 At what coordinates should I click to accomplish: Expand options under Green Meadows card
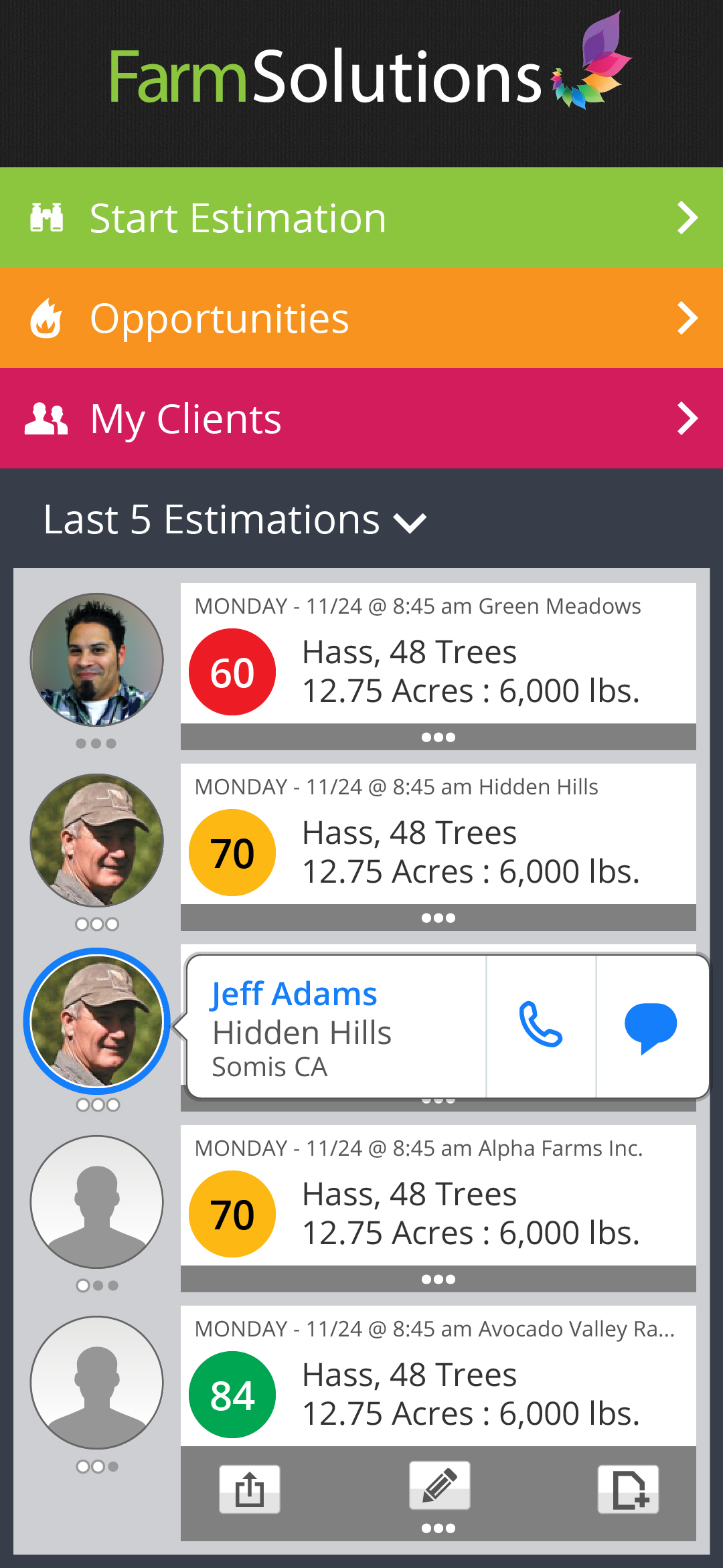coord(438,737)
